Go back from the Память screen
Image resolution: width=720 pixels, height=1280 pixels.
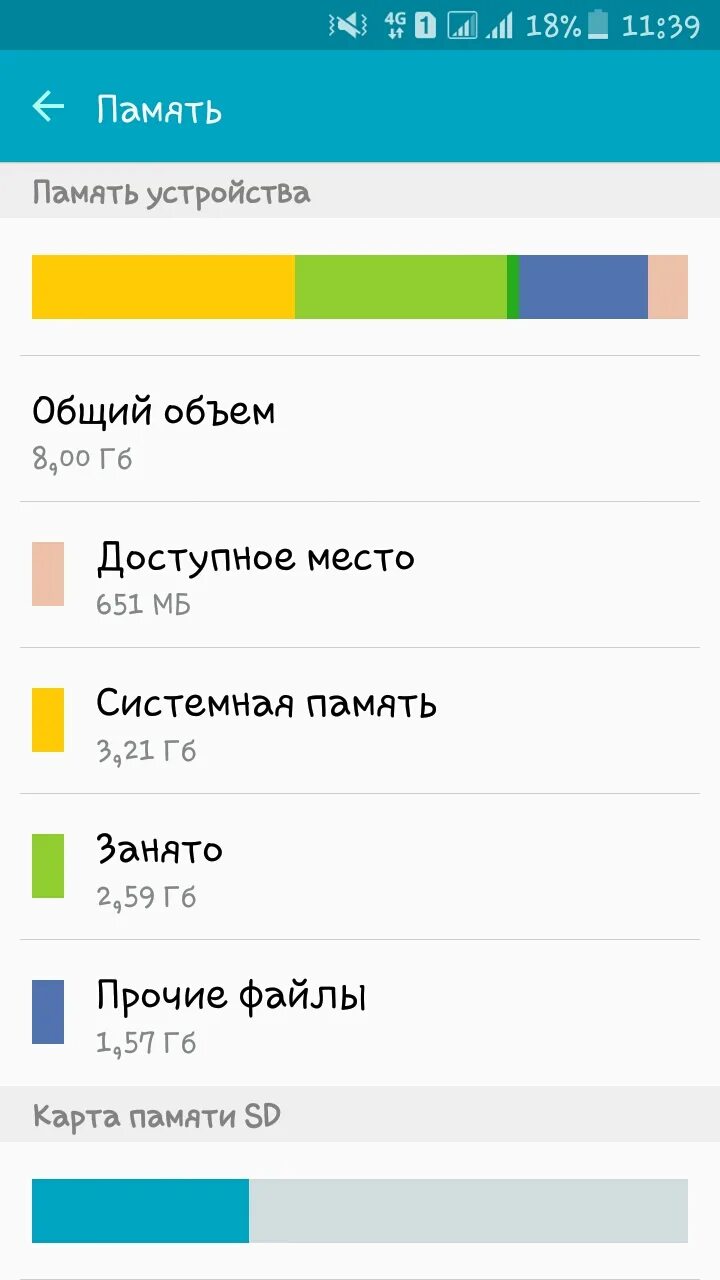point(48,107)
